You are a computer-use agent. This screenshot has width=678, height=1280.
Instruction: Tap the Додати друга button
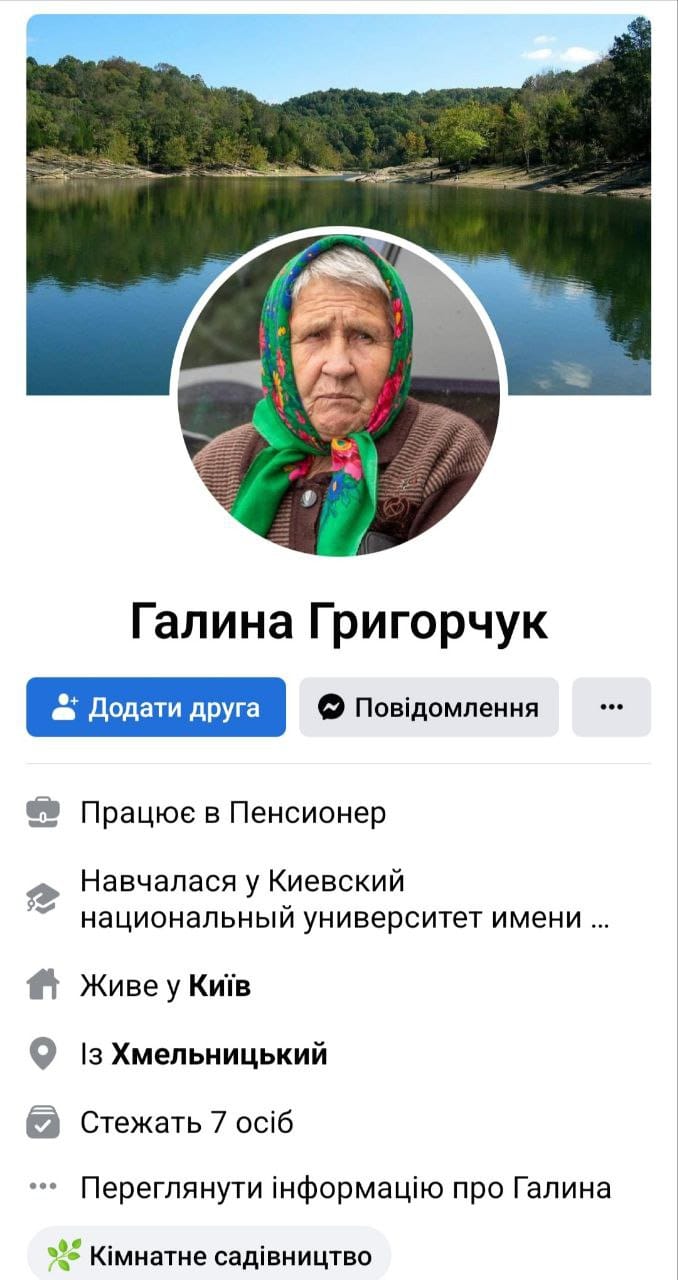click(x=156, y=707)
